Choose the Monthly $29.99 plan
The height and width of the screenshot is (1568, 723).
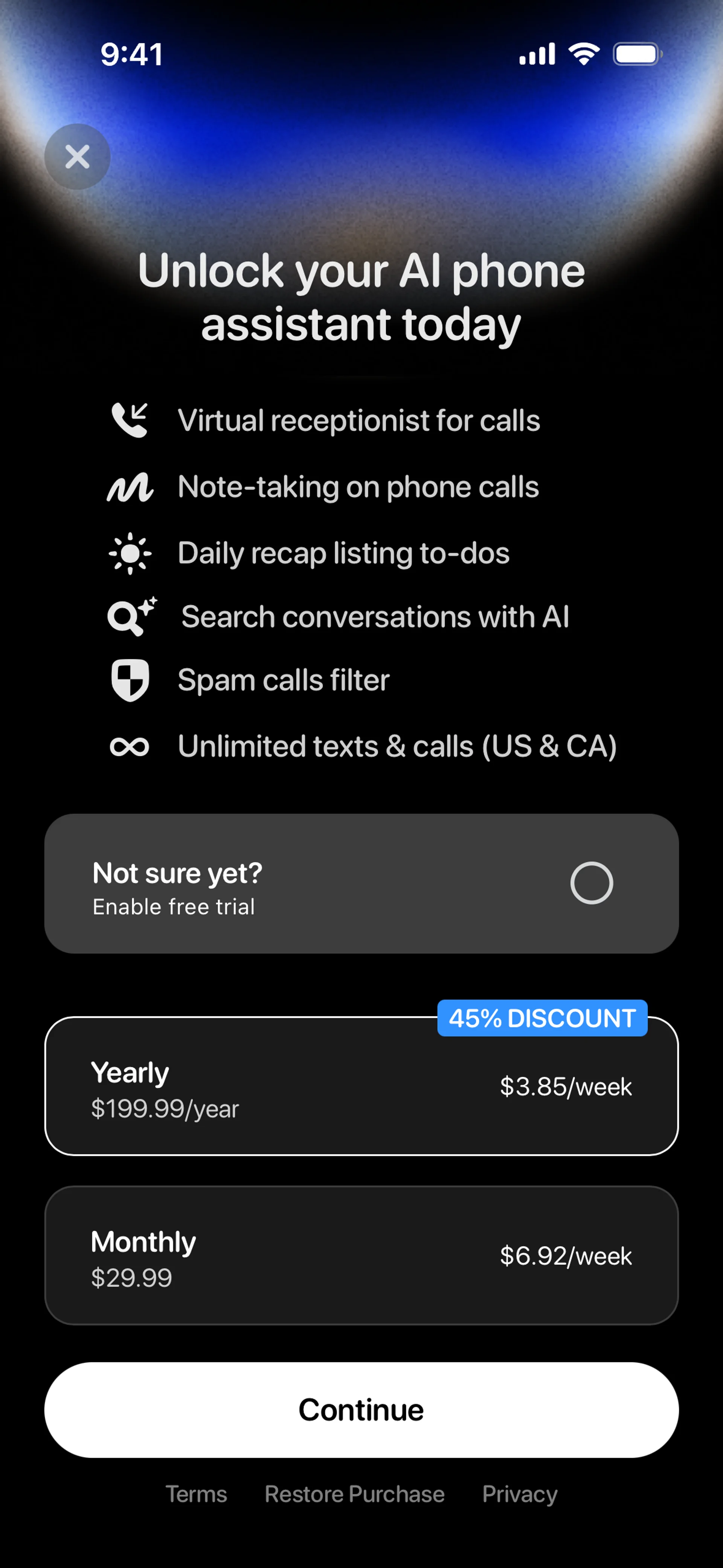(x=361, y=1256)
